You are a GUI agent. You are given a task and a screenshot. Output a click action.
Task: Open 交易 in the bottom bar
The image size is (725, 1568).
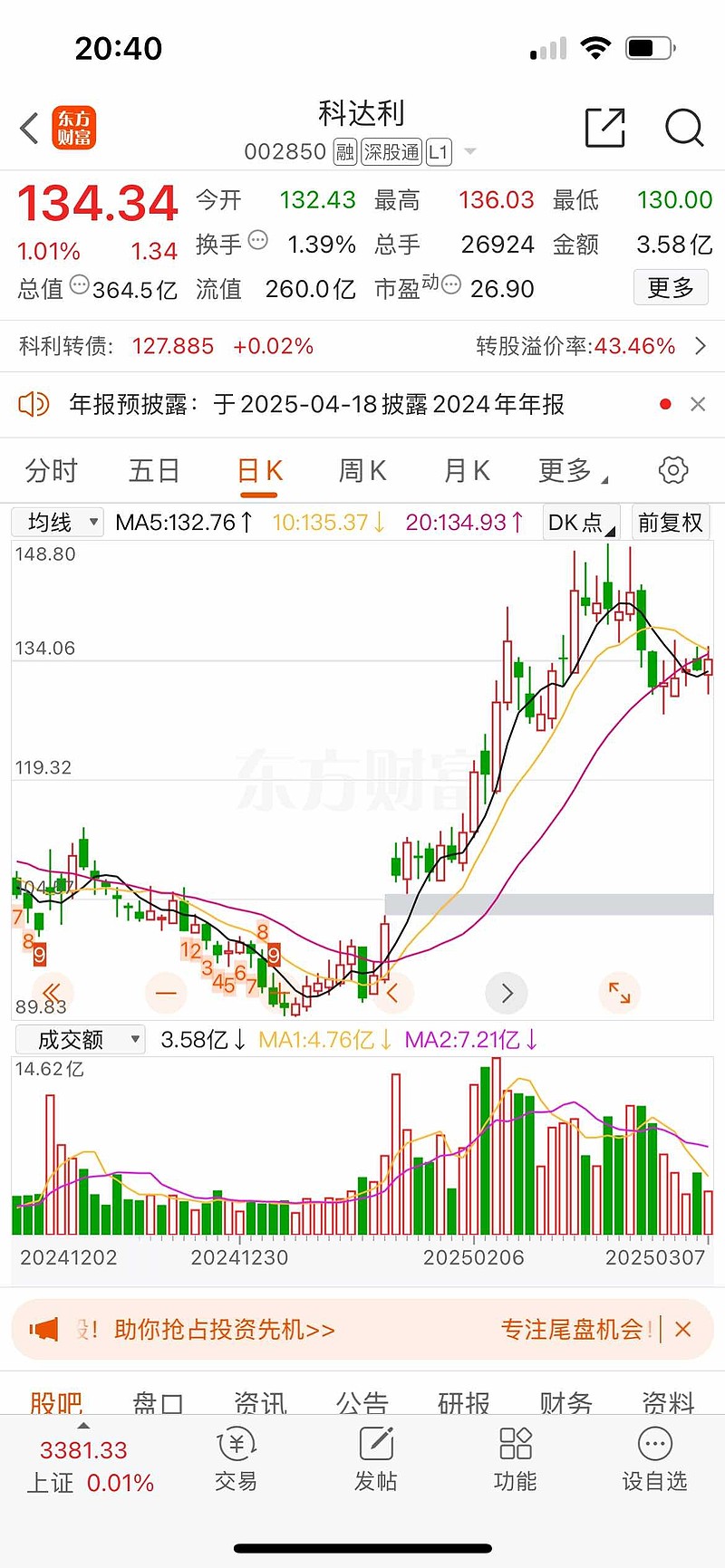pyautogui.click(x=237, y=1460)
